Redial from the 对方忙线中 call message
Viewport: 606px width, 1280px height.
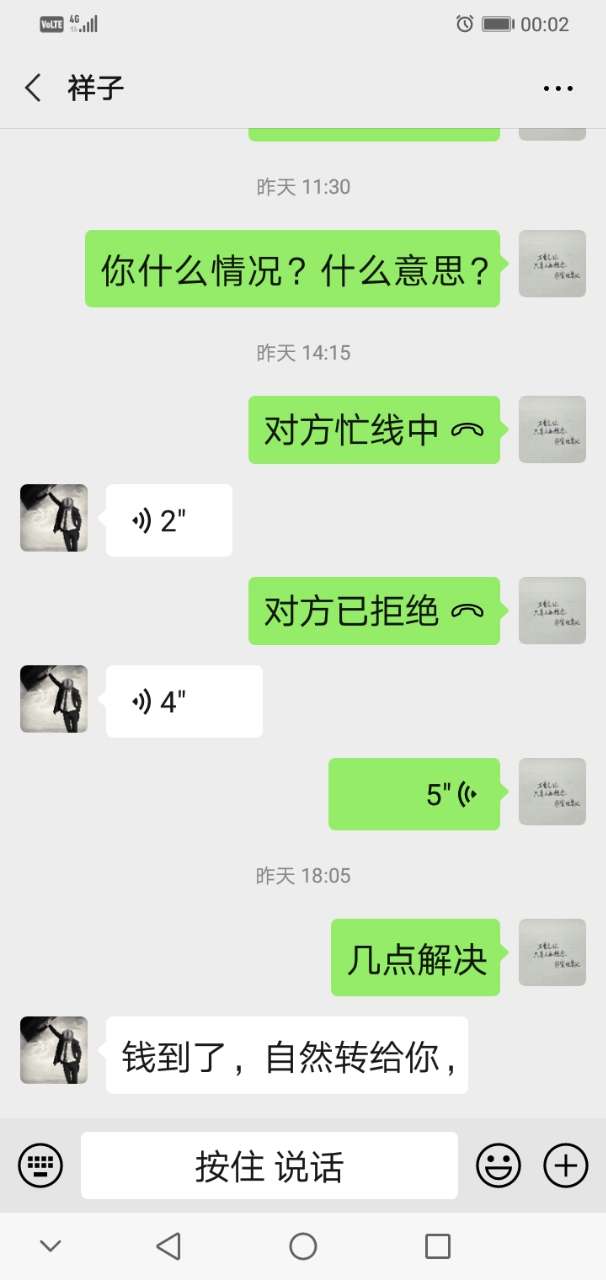[x=374, y=430]
